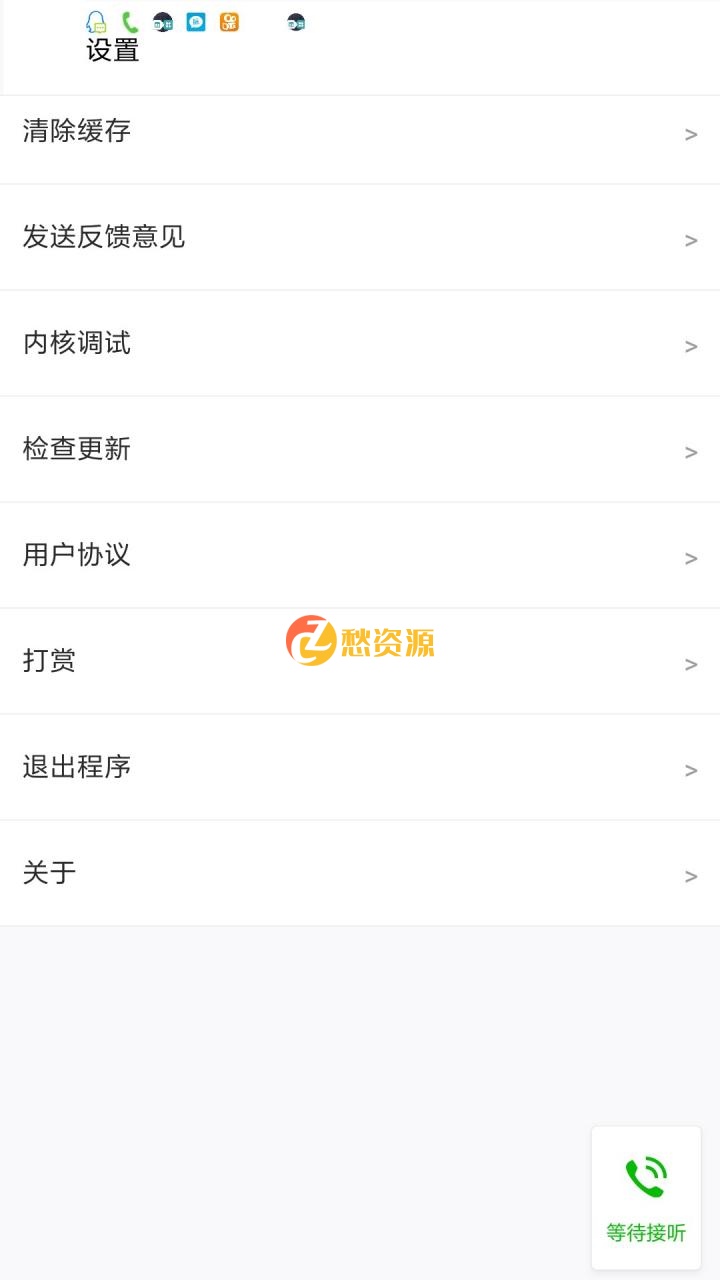Tap the green phone icon on the 等待接听 card
Image resolution: width=720 pixels, height=1280 pixels.
coord(646,1179)
